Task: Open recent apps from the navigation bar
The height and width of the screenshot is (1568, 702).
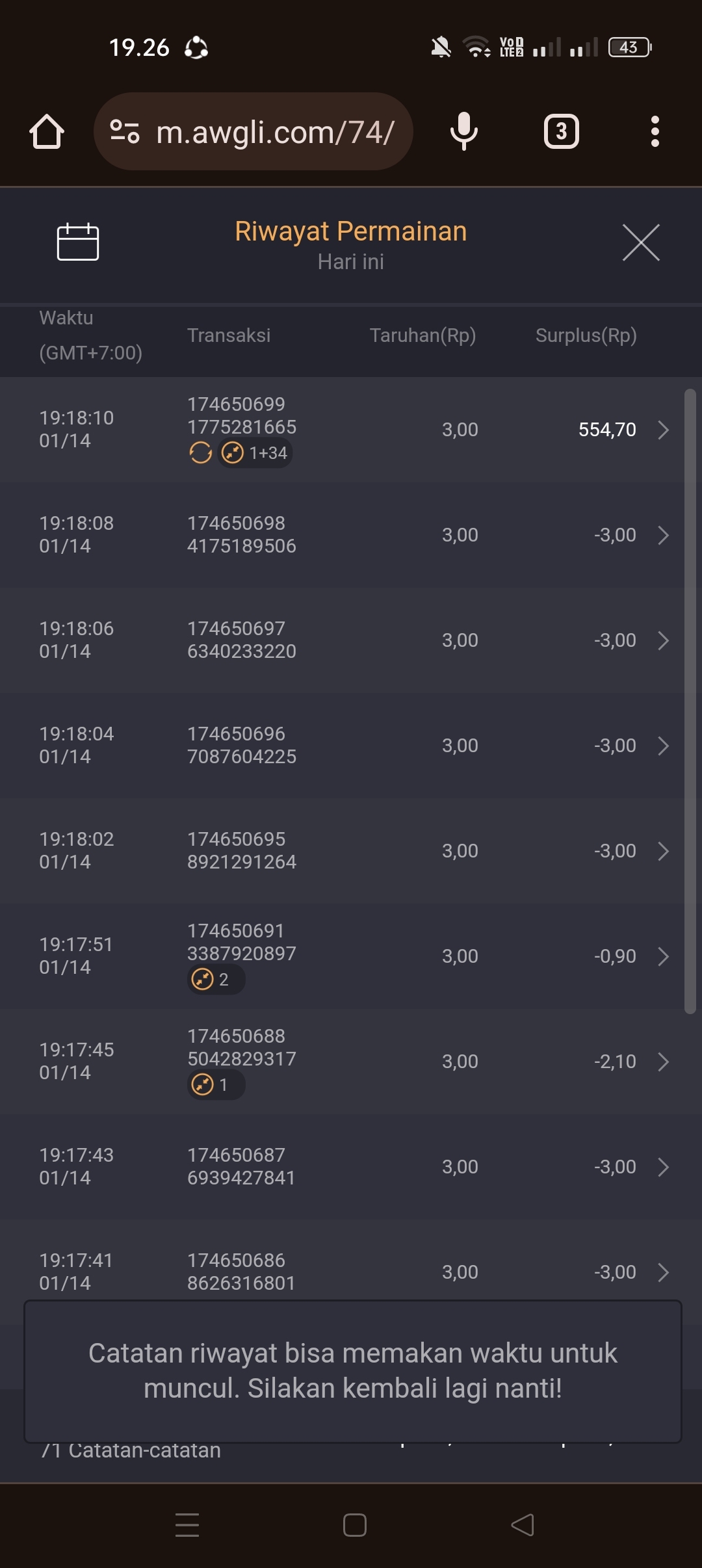Action: click(x=187, y=1525)
